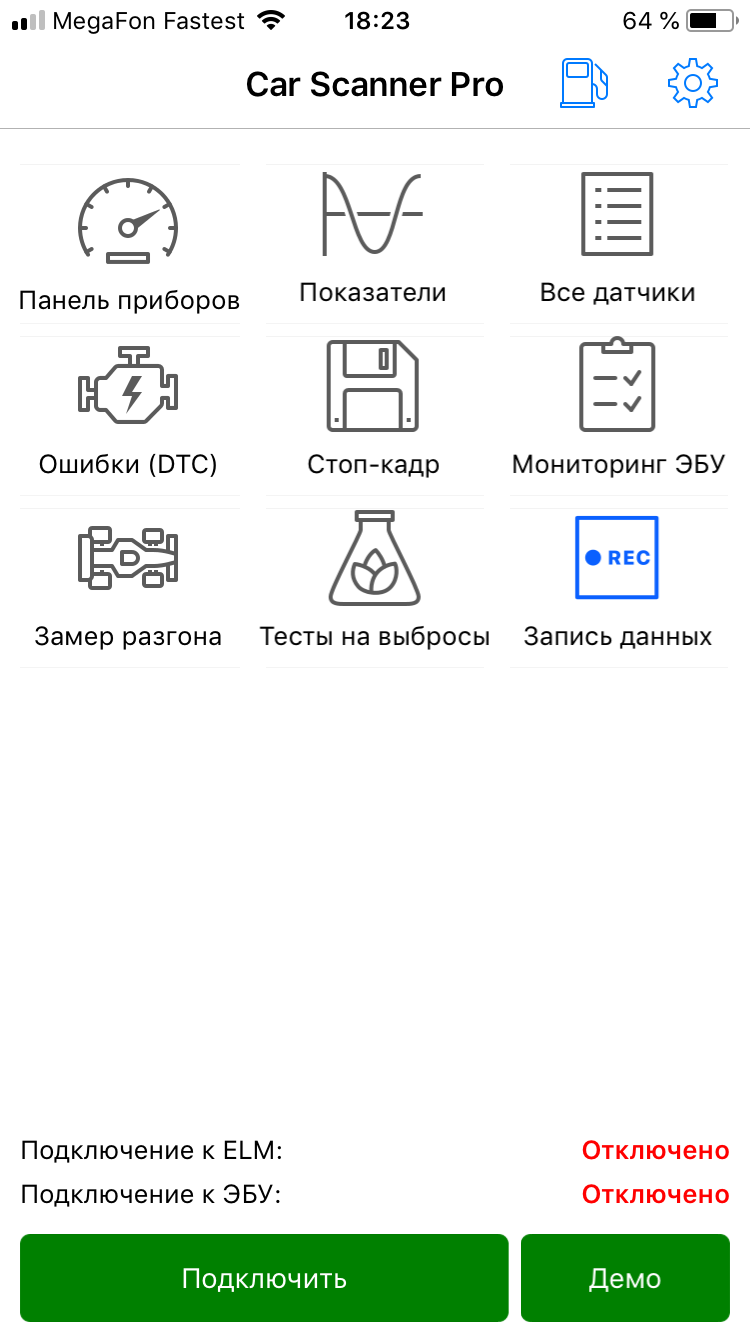Open Панель приборов dashboard
The image size is (750, 1334).
click(x=129, y=244)
